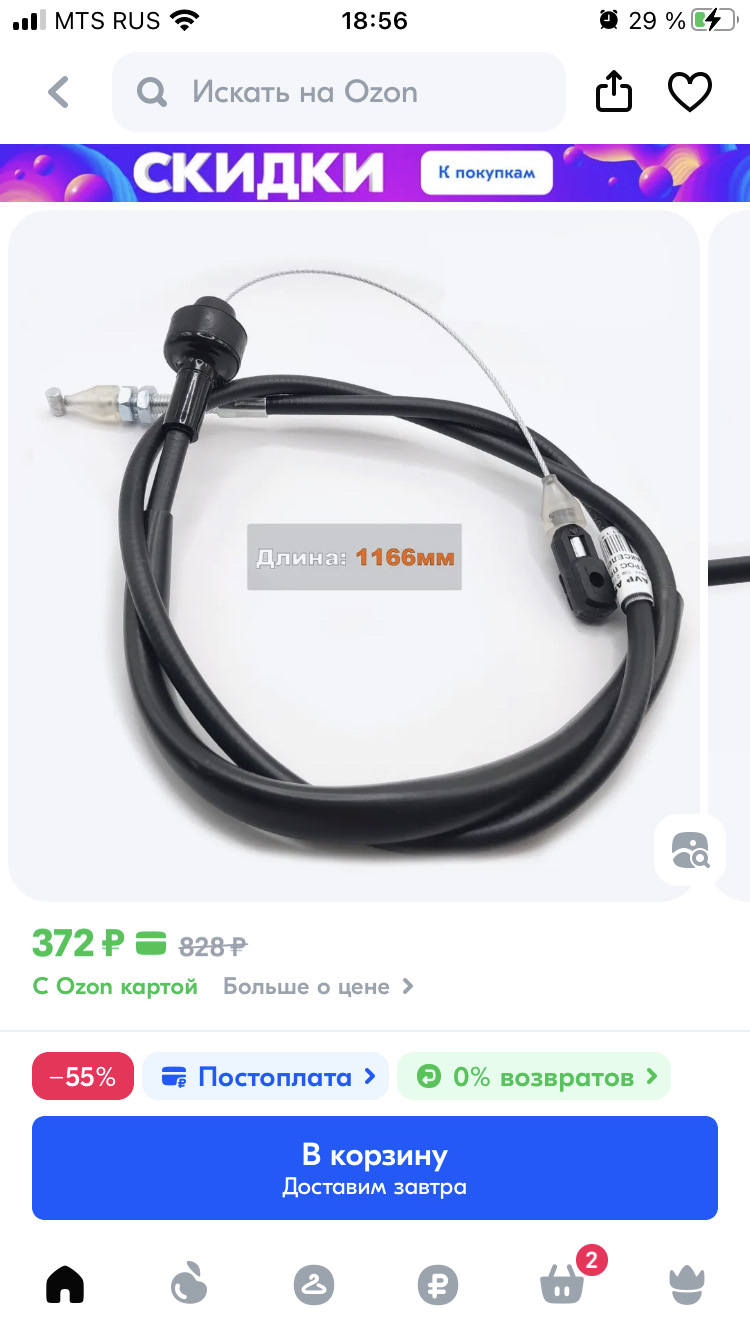Image resolution: width=750 pixels, height=1334 pixels.
Task: Switch to the Home tab
Action: click(65, 1284)
